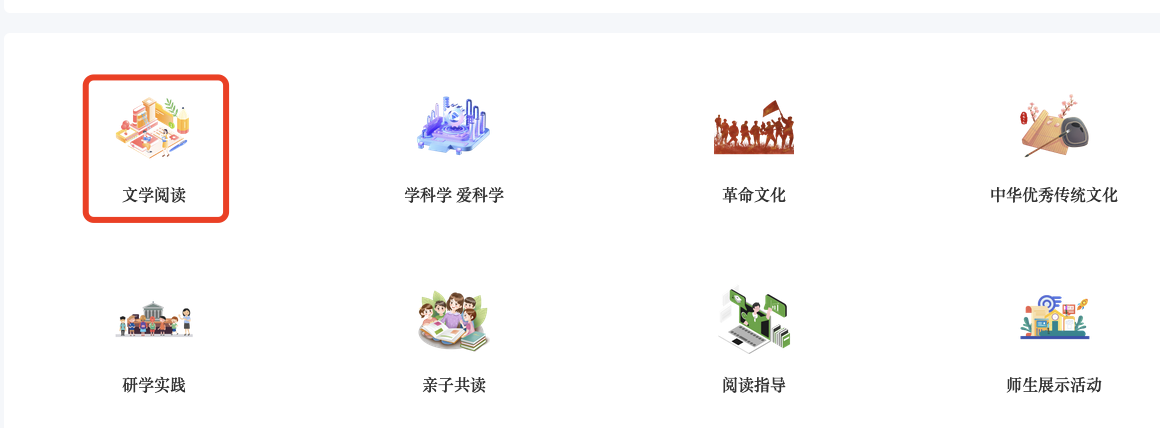Select the 学科学 爱科学 category

(454, 148)
